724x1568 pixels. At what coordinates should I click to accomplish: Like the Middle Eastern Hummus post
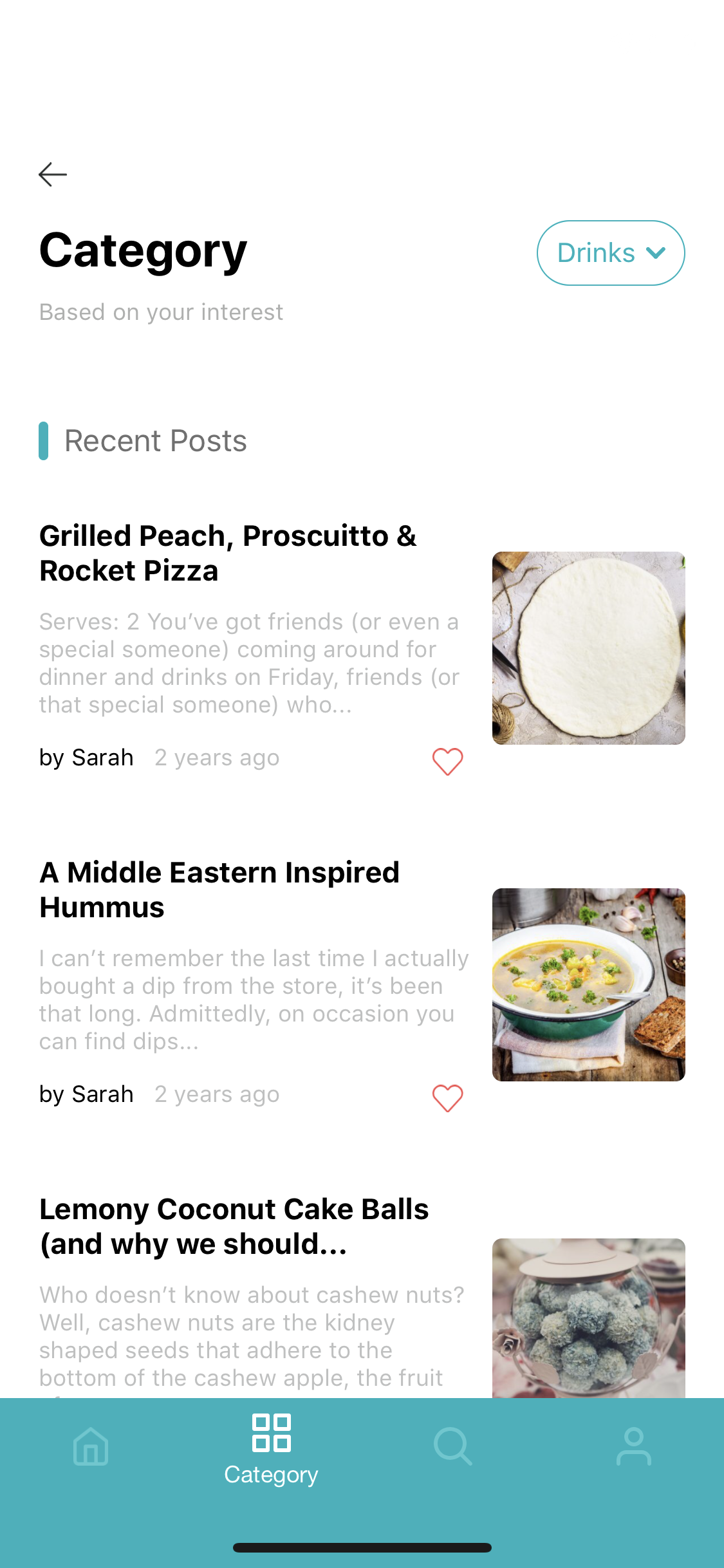point(447,1098)
